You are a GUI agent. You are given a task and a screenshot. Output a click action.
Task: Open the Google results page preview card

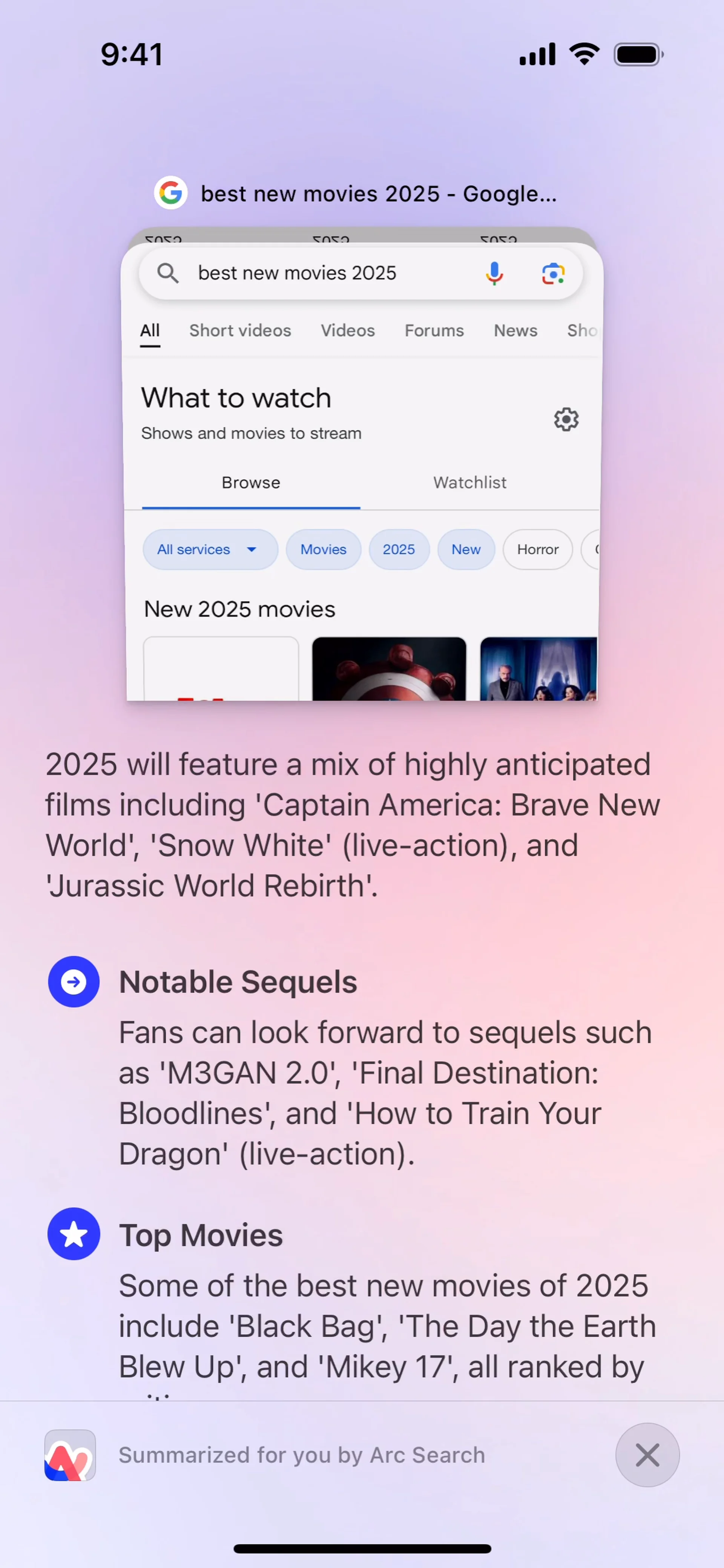[x=362, y=469]
